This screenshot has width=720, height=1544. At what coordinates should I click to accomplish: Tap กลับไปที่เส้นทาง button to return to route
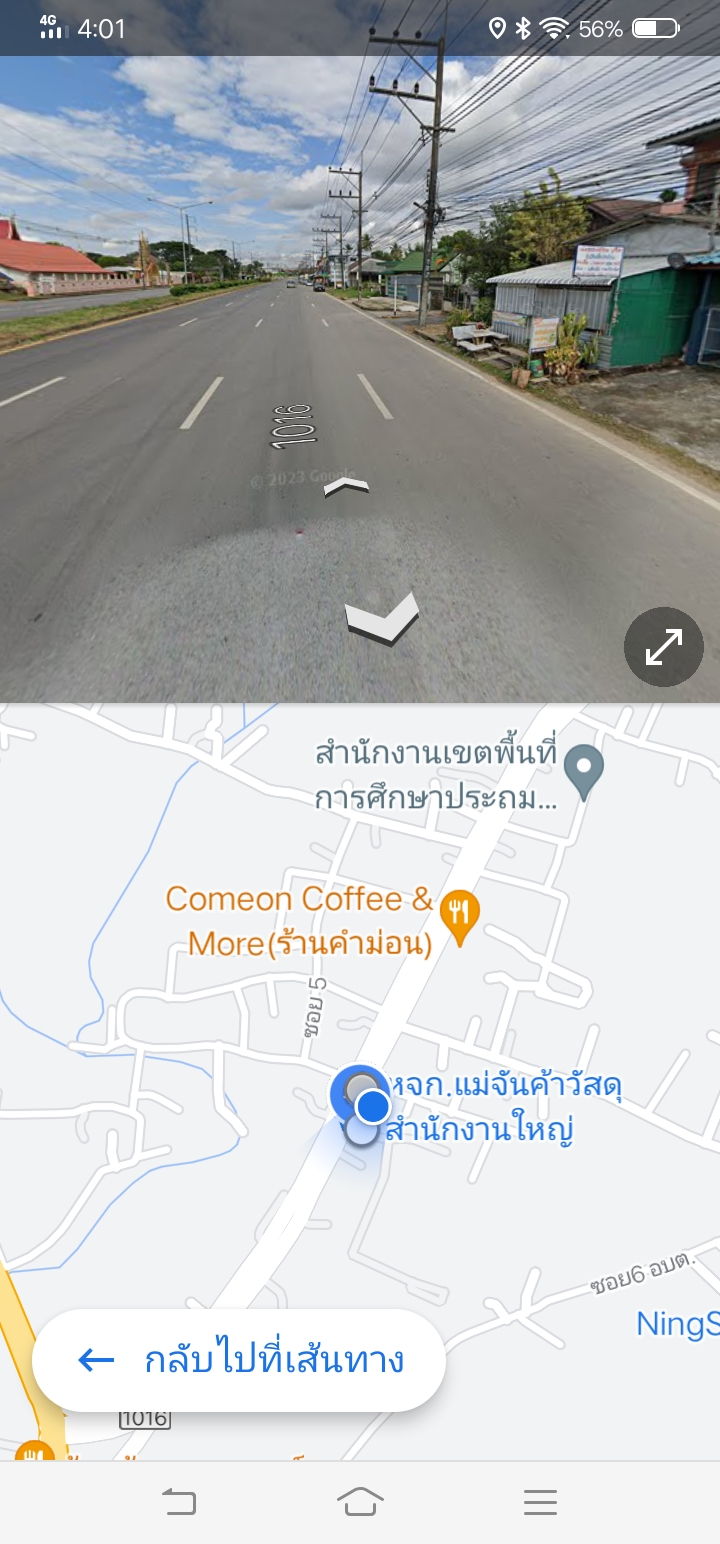pos(239,1360)
